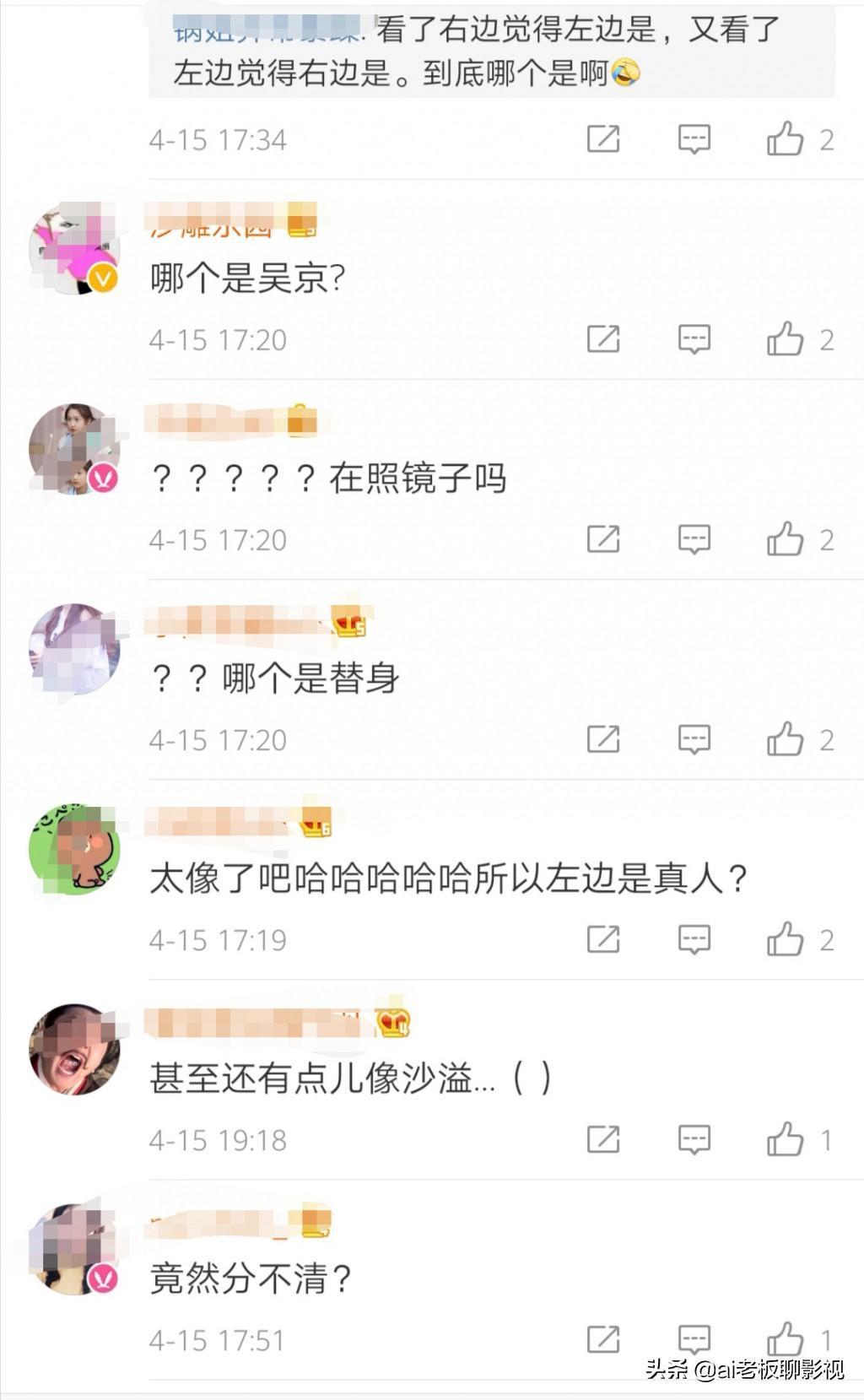864x1400 pixels.
Task: Repost the "太像了吧" comment
Action: tap(603, 939)
